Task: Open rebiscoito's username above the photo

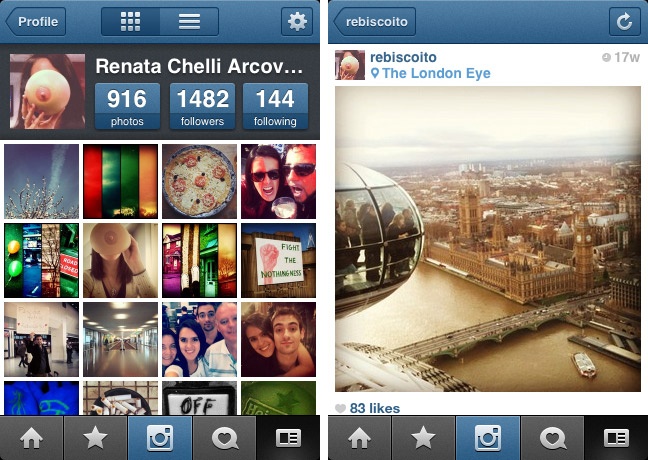Action: tap(403, 58)
